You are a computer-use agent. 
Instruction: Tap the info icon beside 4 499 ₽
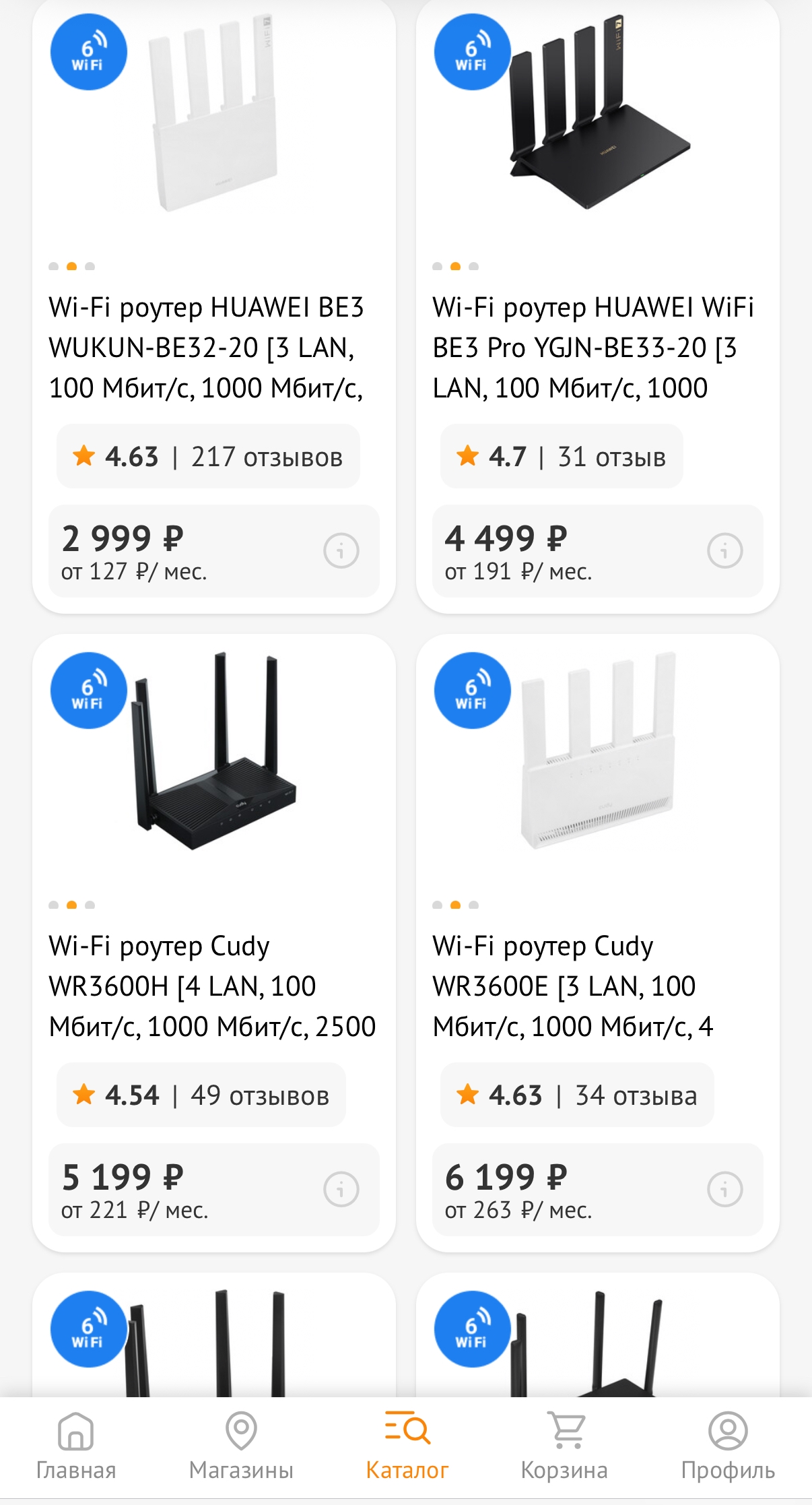click(x=725, y=551)
